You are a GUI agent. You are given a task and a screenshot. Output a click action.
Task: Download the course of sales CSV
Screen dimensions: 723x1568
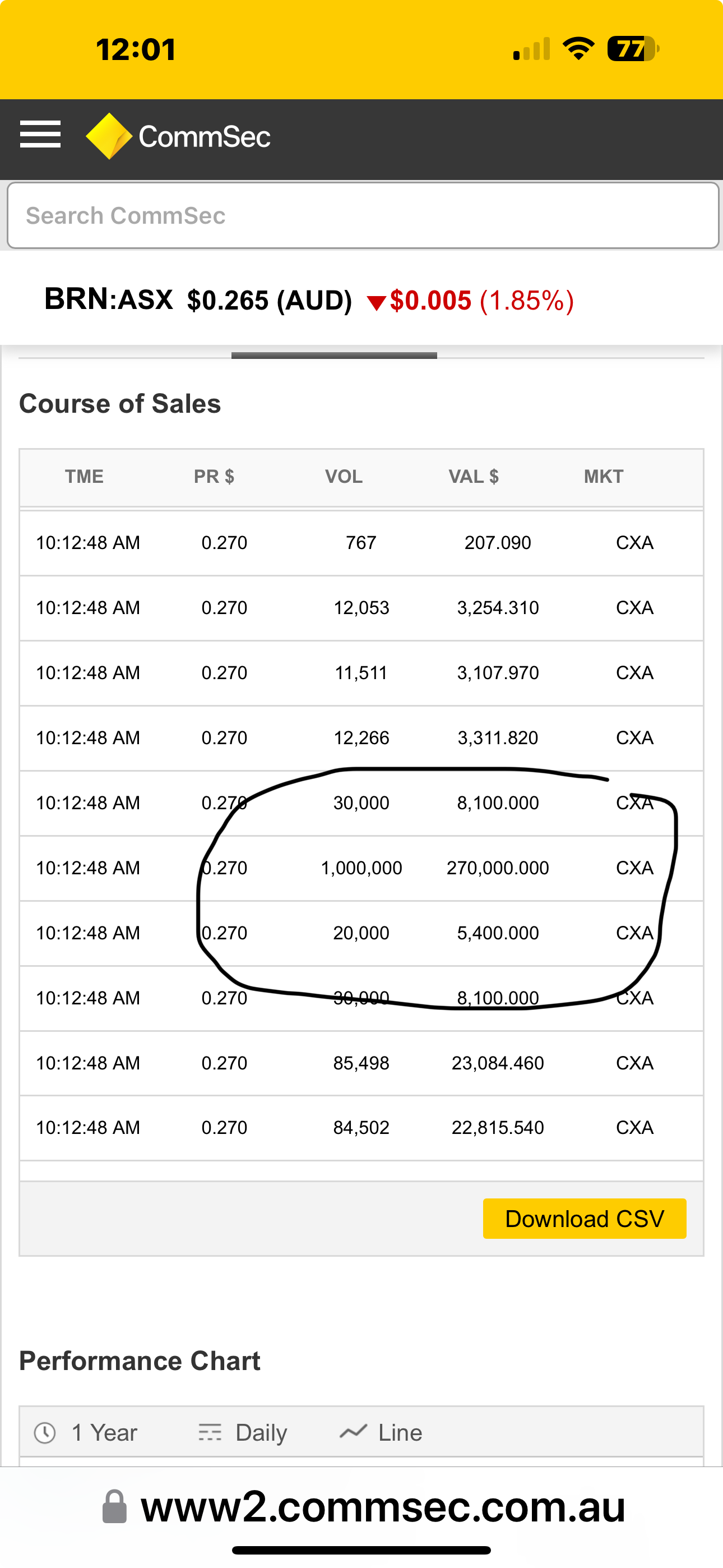point(584,1219)
